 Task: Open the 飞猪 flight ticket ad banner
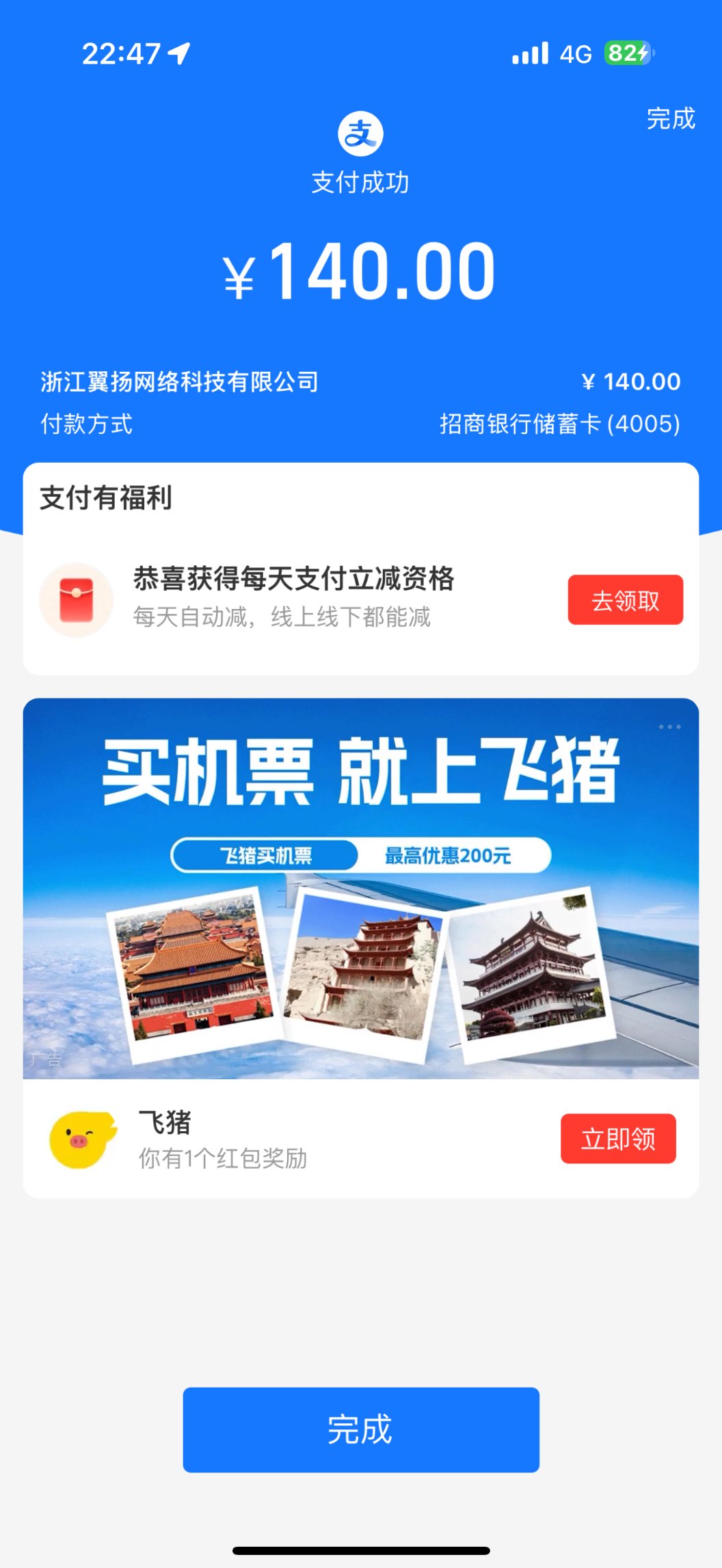point(361,889)
